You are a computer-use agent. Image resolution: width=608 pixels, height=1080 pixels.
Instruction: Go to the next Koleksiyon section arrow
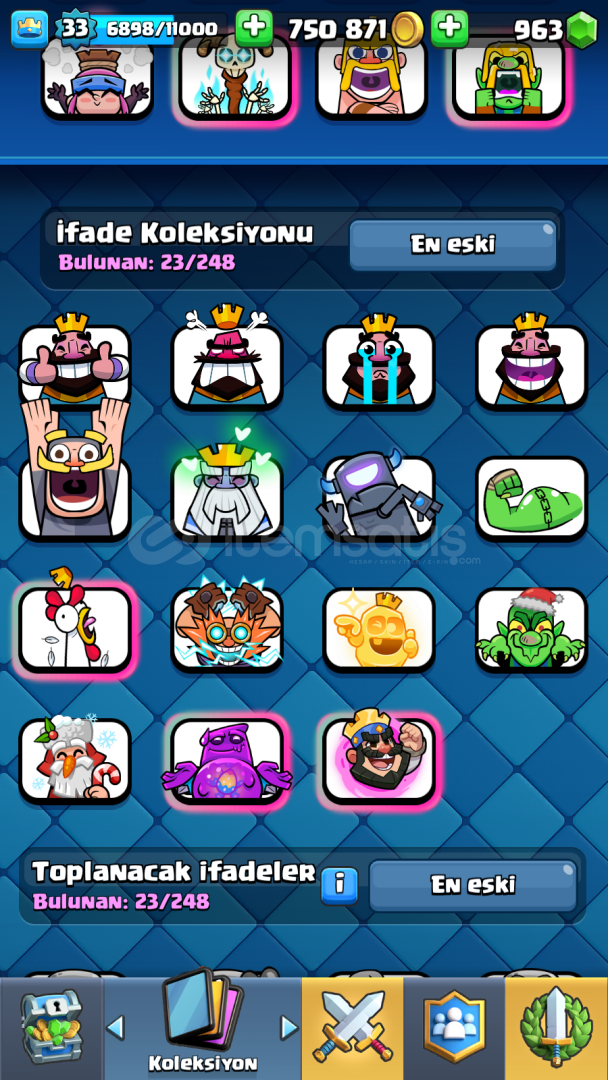coord(290,1027)
